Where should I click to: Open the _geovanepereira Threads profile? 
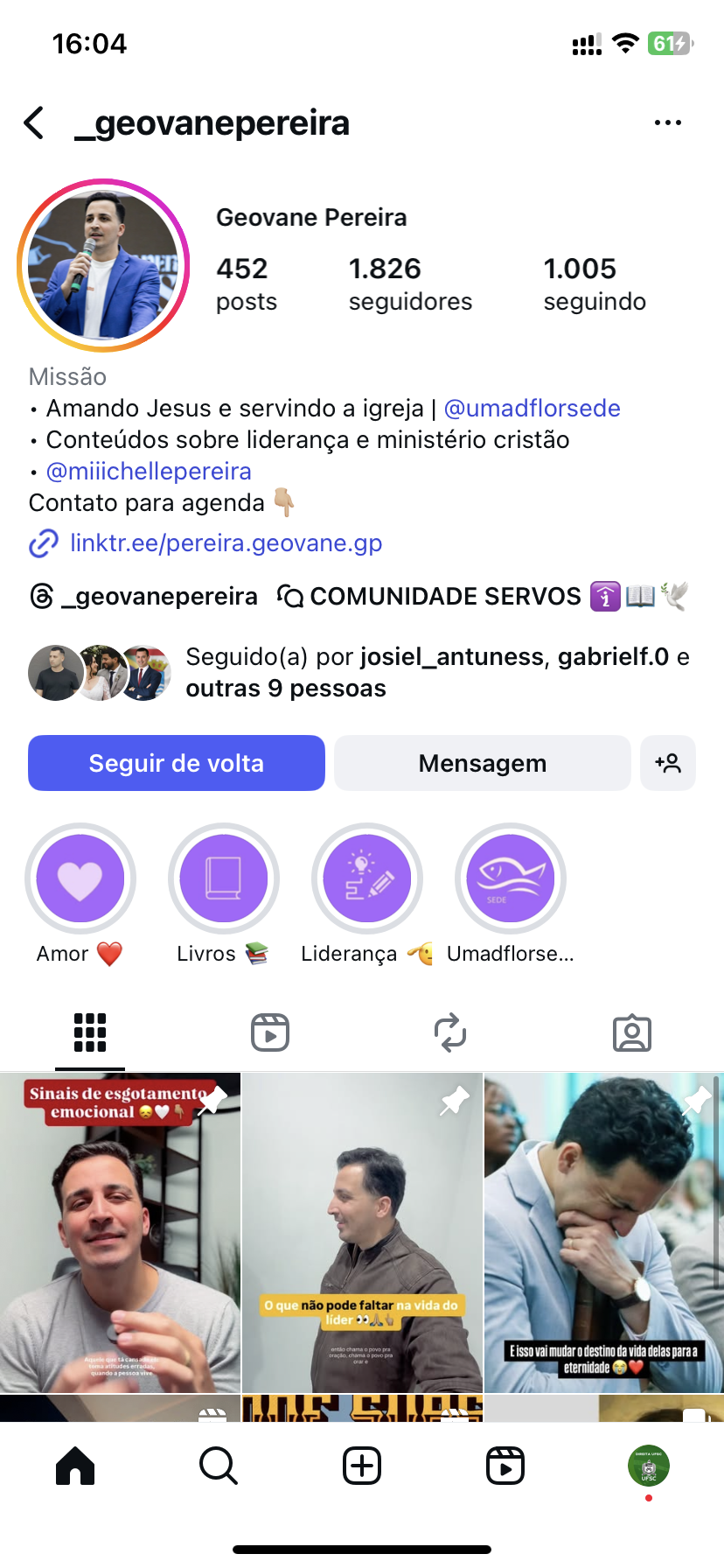(144, 597)
